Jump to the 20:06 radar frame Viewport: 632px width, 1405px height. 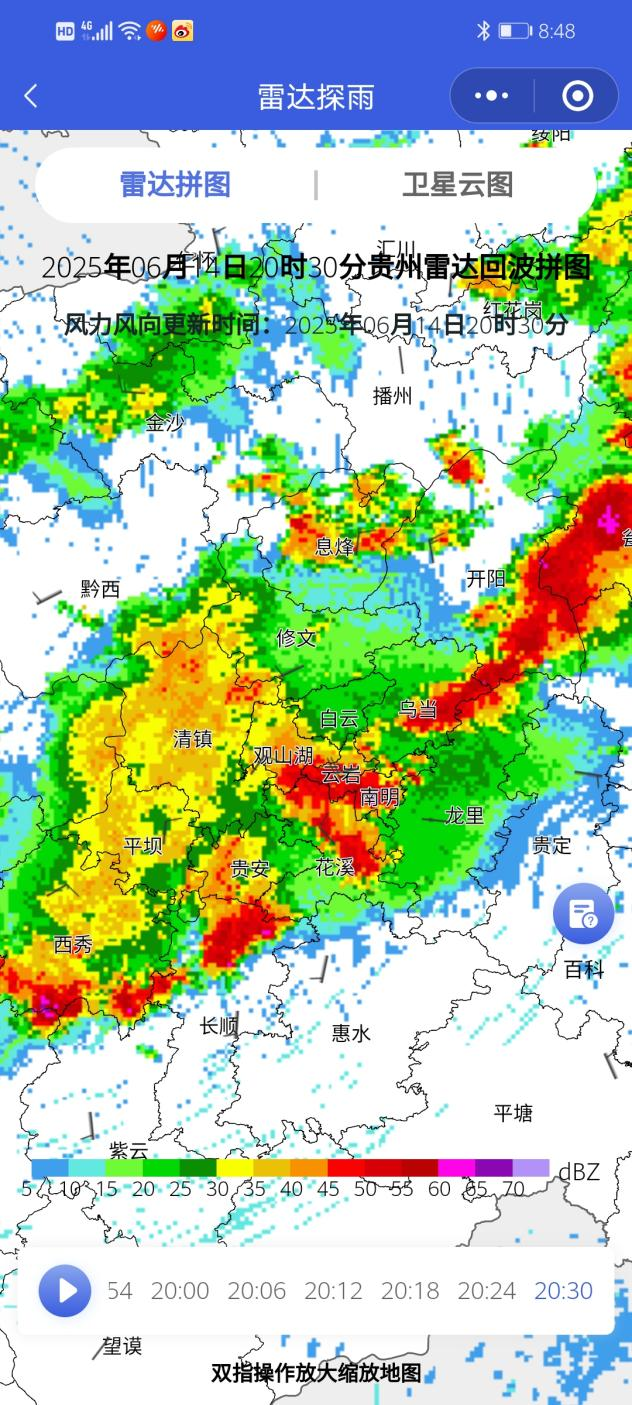257,1291
